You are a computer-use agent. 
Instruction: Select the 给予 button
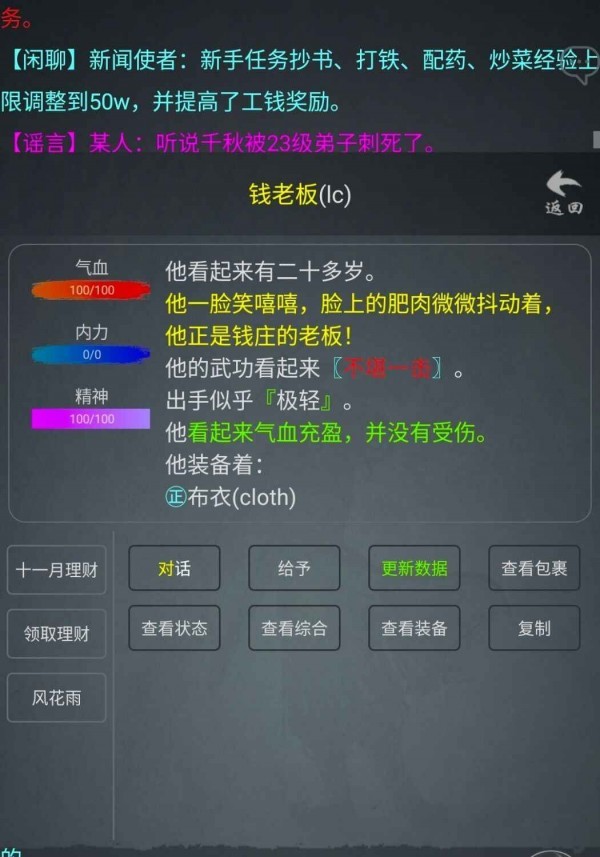click(x=294, y=568)
